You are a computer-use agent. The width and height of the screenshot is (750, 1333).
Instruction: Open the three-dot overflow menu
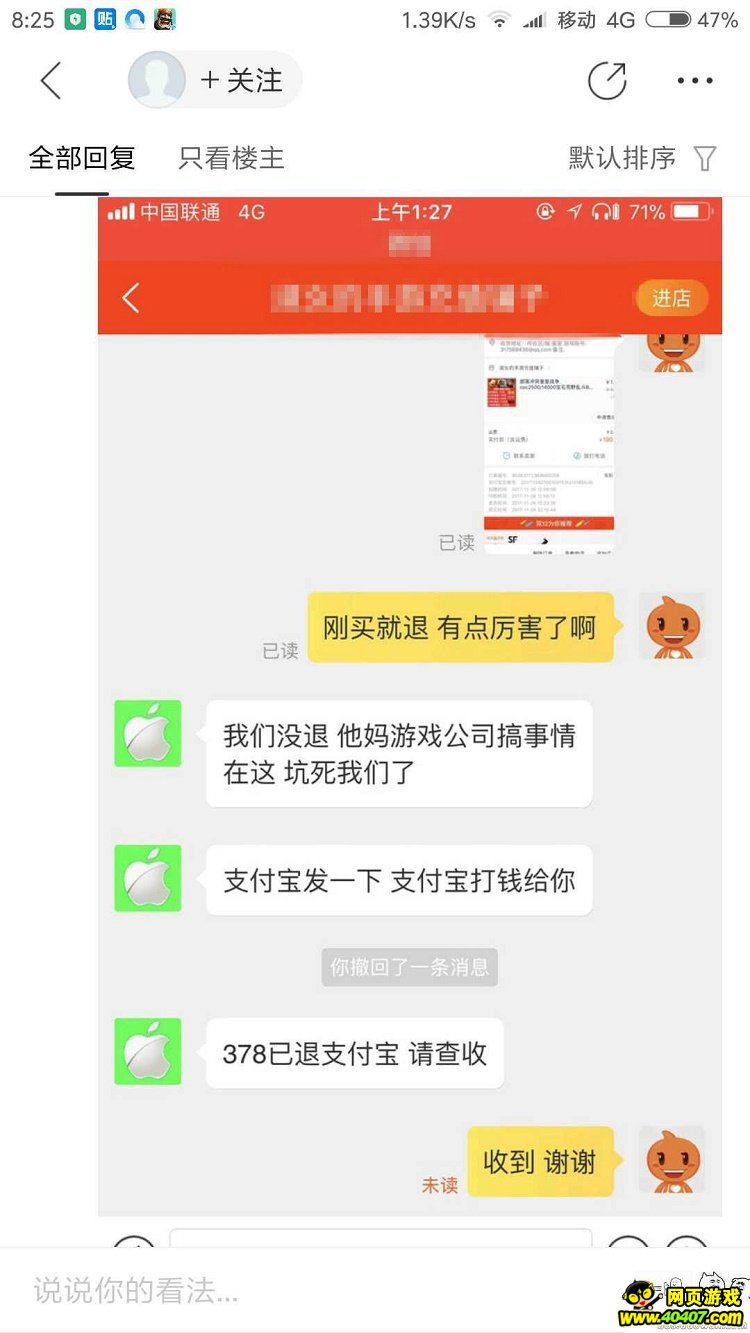tap(694, 81)
